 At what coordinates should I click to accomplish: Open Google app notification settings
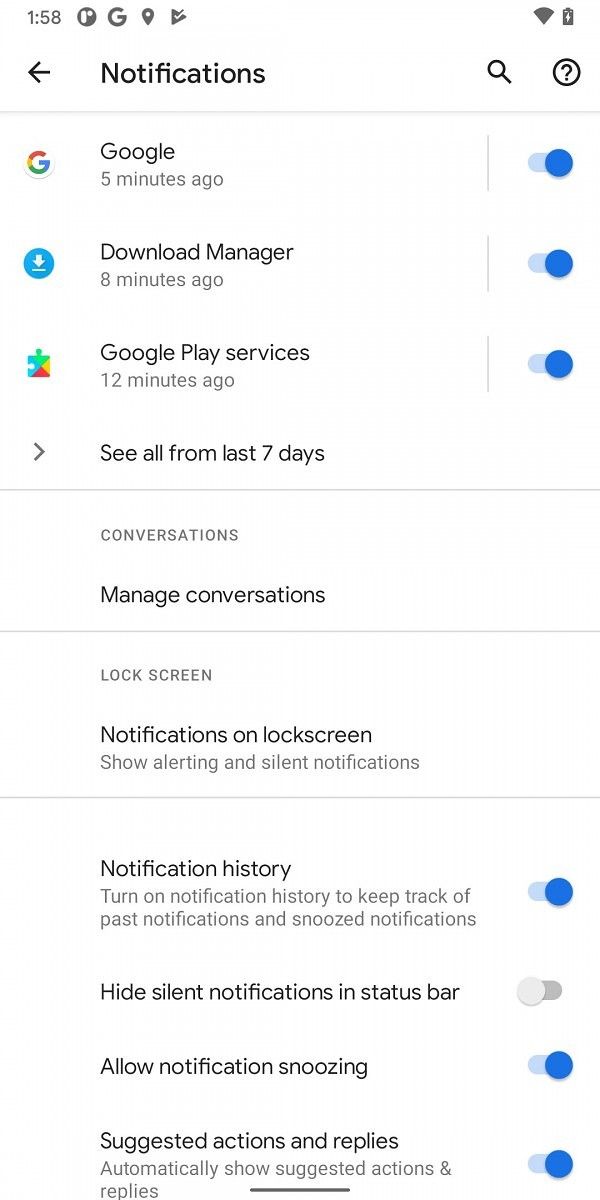[250, 164]
